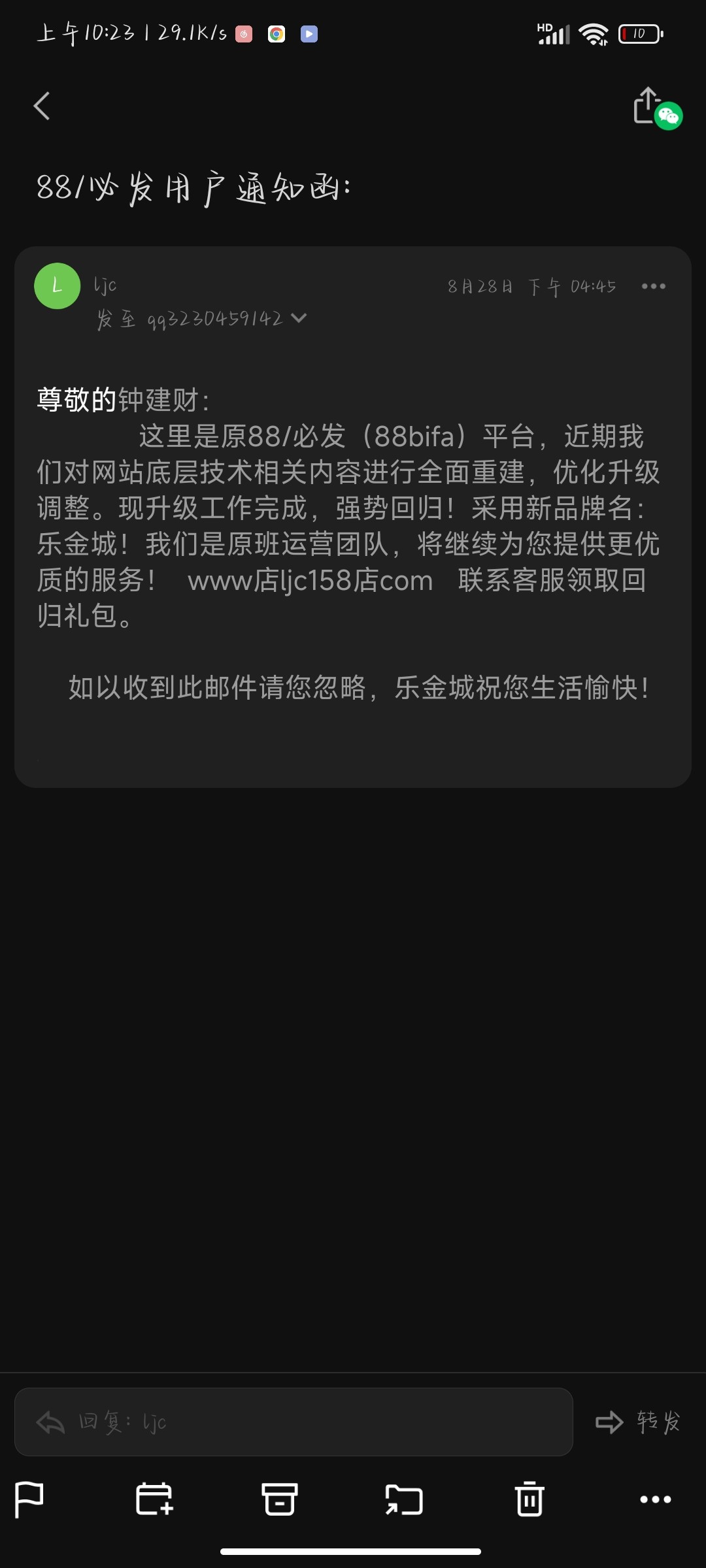Tap the reply field for ljc
Image resolution: width=706 pixels, height=1568 pixels.
[294, 1422]
